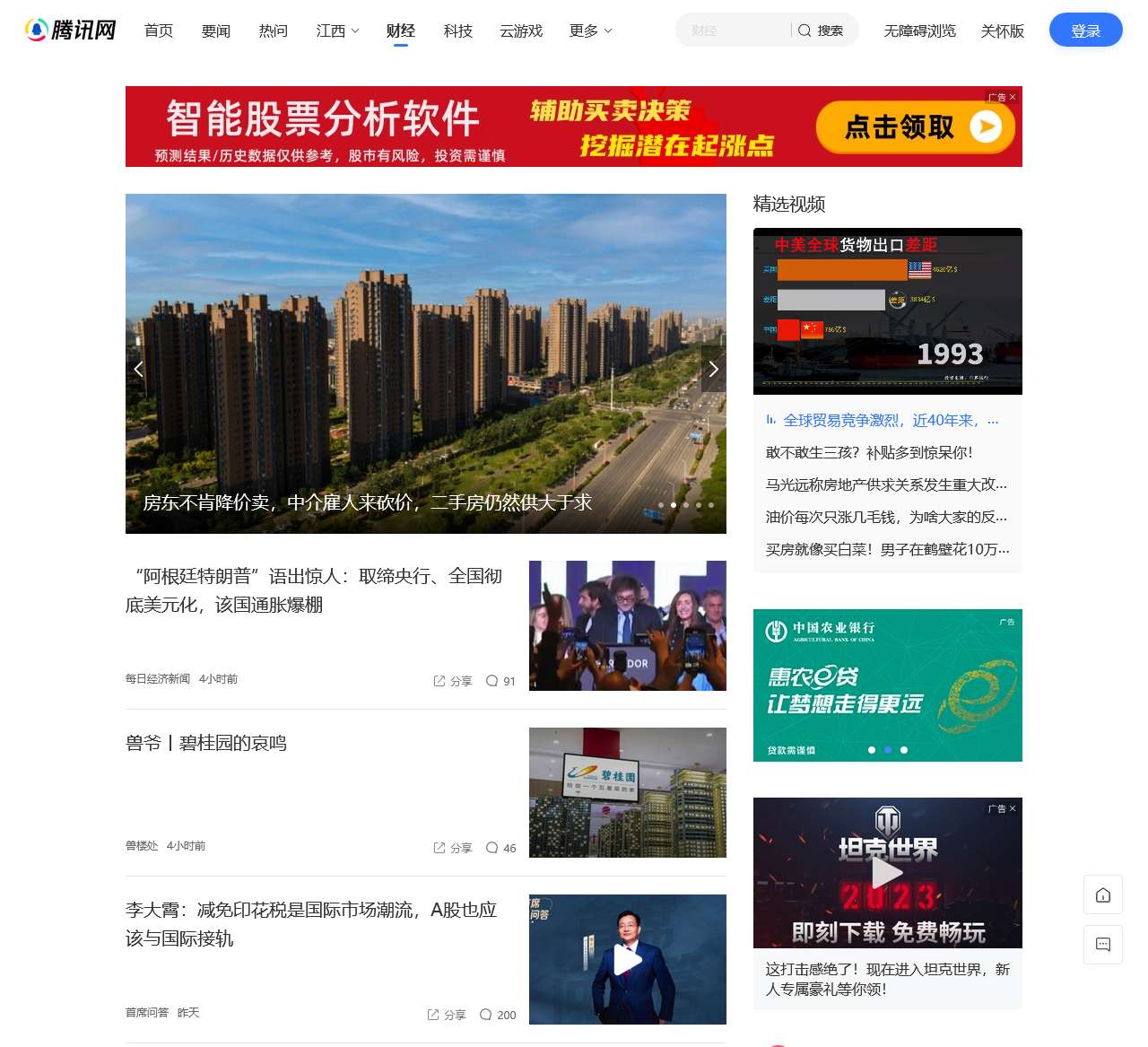Image resolution: width=1148 pixels, height=1047 pixels.
Task: Open the feedback message floating button
Action: click(x=1102, y=944)
